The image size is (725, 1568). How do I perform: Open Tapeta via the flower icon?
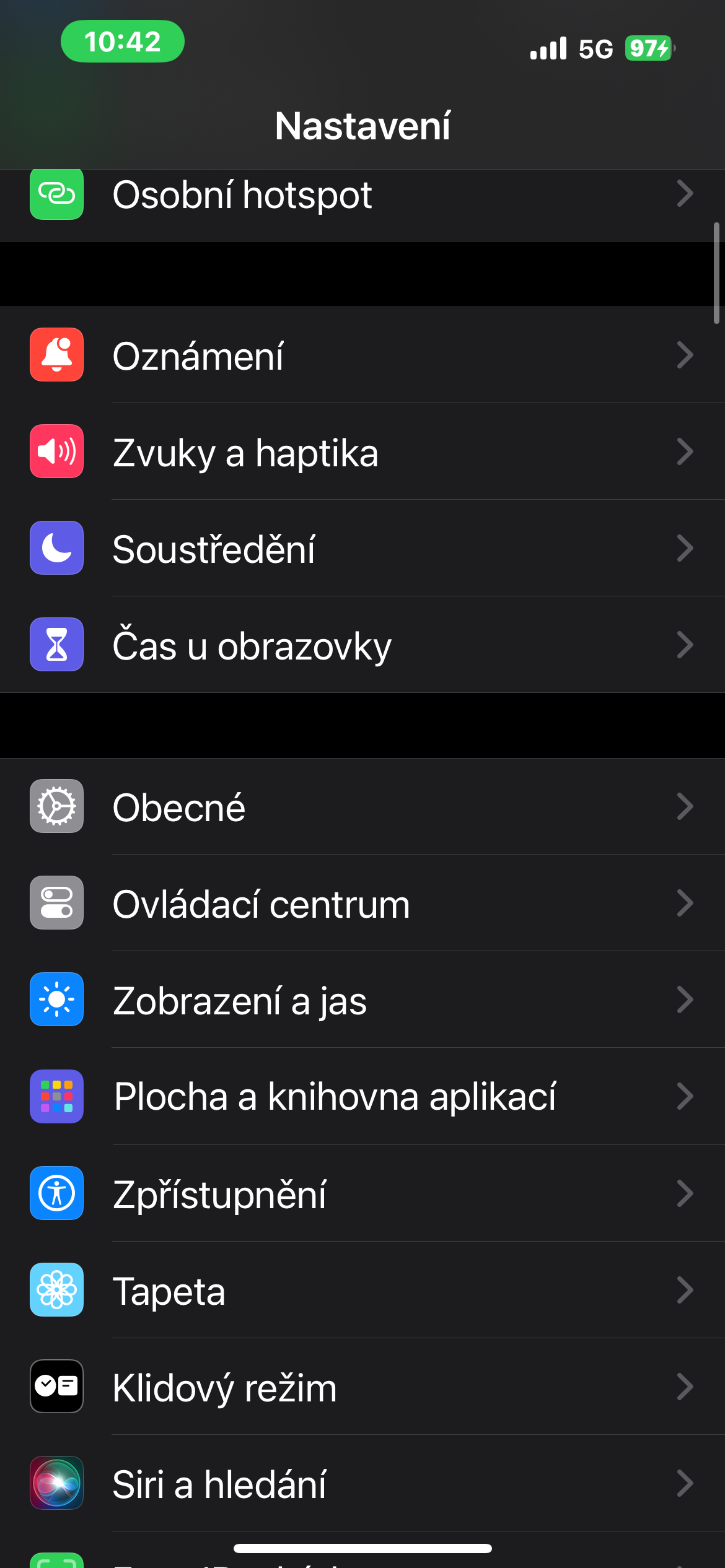(x=56, y=1290)
